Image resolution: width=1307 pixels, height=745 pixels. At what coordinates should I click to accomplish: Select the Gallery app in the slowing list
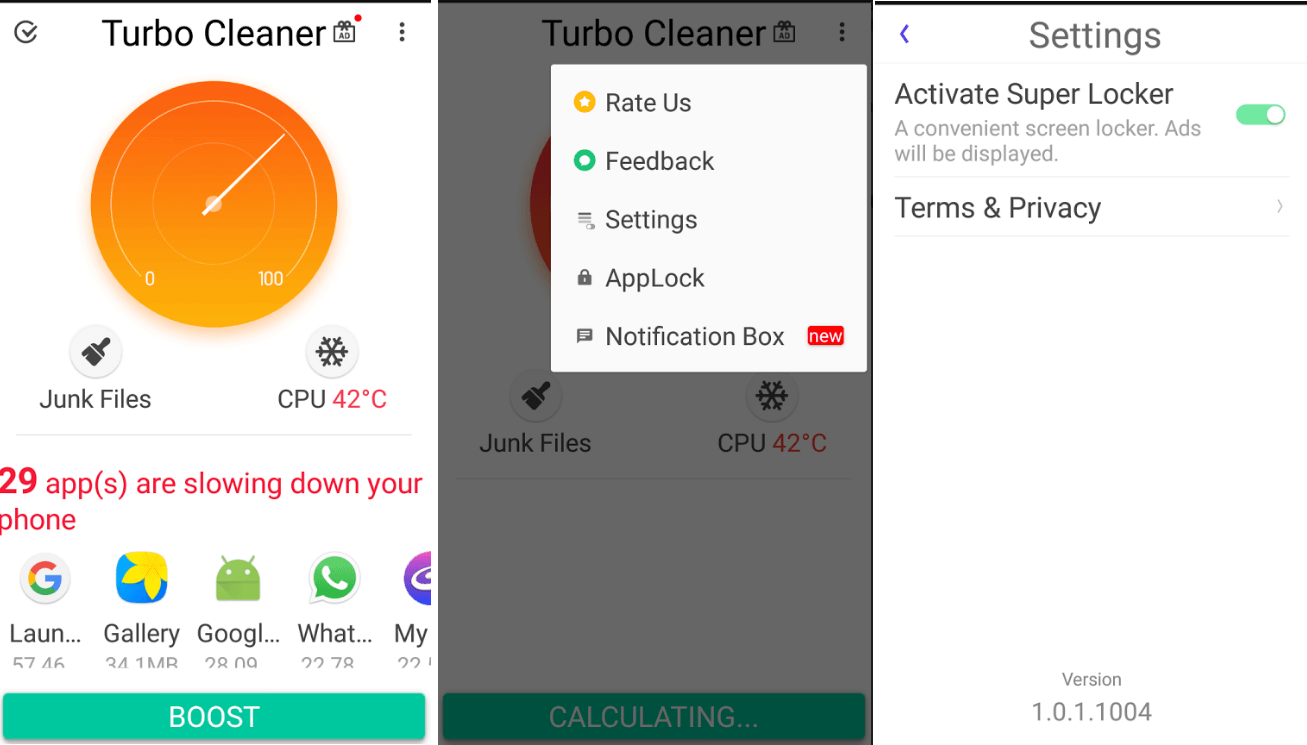point(141,580)
